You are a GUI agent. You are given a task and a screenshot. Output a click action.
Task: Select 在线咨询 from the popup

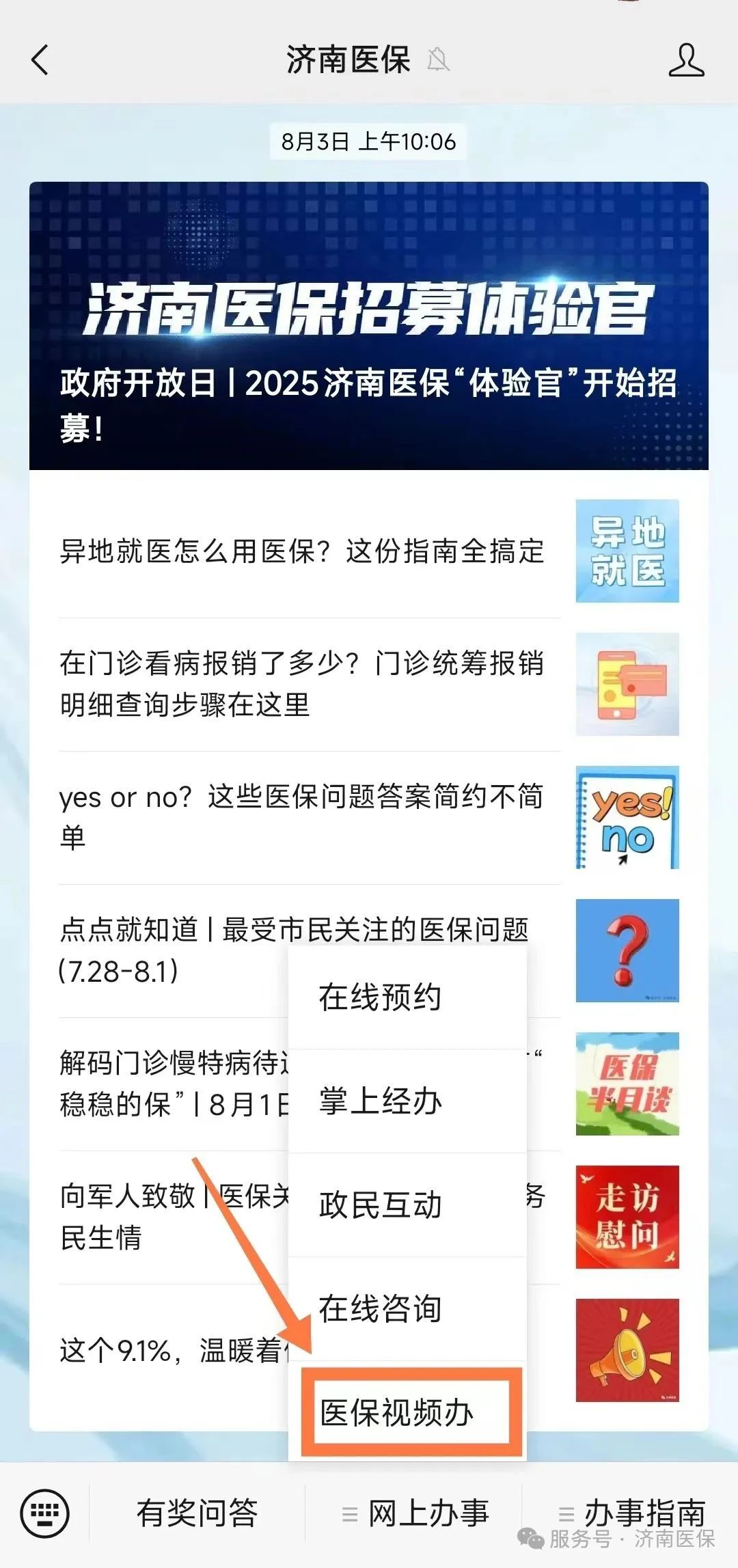pyautogui.click(x=407, y=1309)
